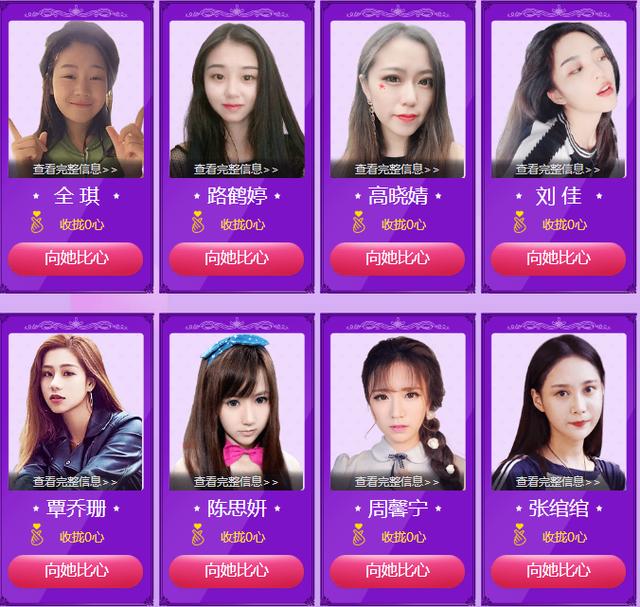Tap 向她比心 under 陈思妍

click(x=236, y=571)
